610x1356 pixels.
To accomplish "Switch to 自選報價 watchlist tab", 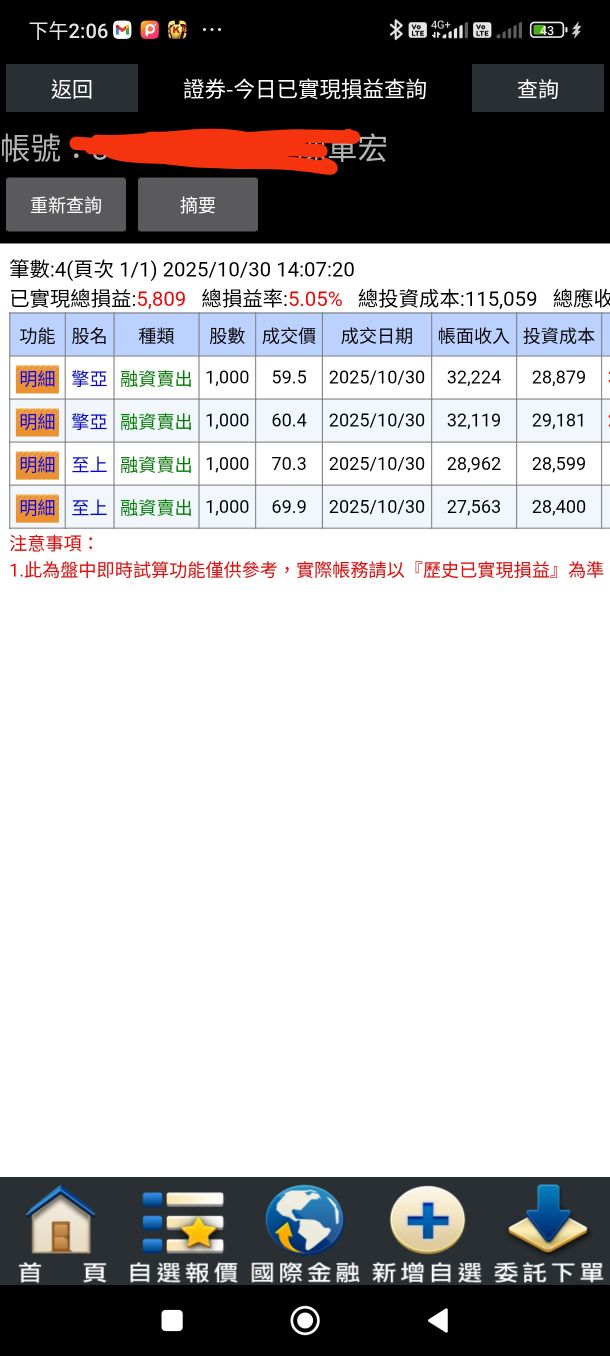I will coord(183,1233).
